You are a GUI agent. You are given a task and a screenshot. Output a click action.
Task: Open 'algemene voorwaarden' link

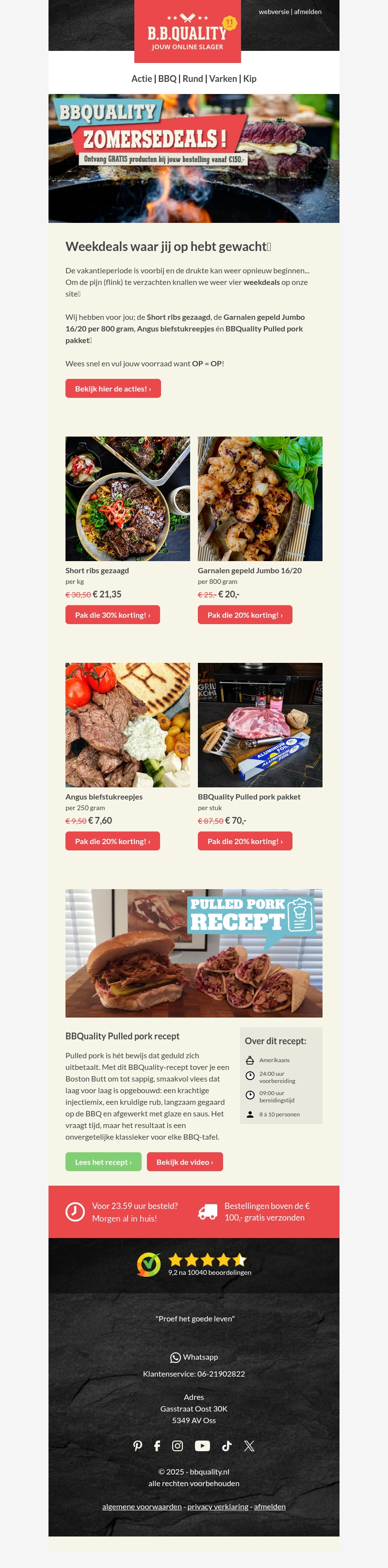click(142, 1506)
